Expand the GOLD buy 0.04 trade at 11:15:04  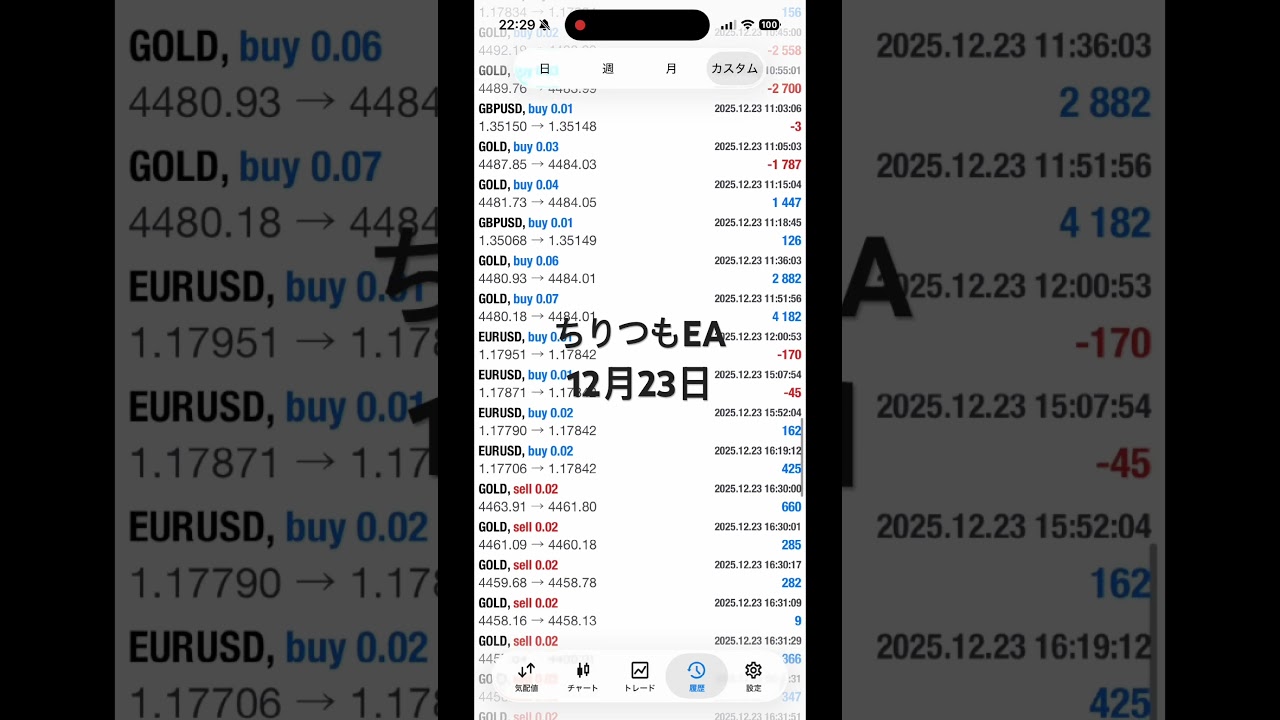(x=639, y=194)
